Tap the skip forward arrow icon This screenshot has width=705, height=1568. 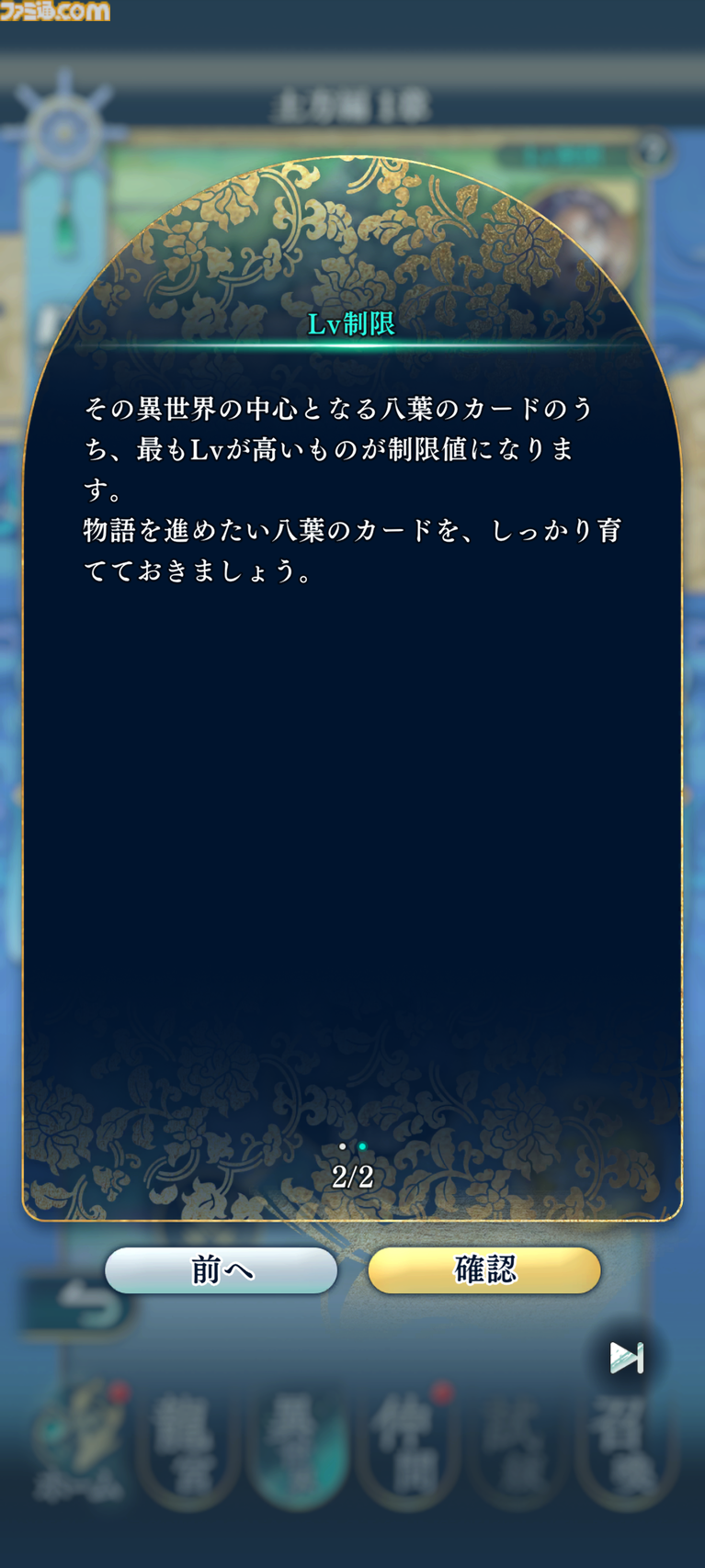coord(626,1357)
